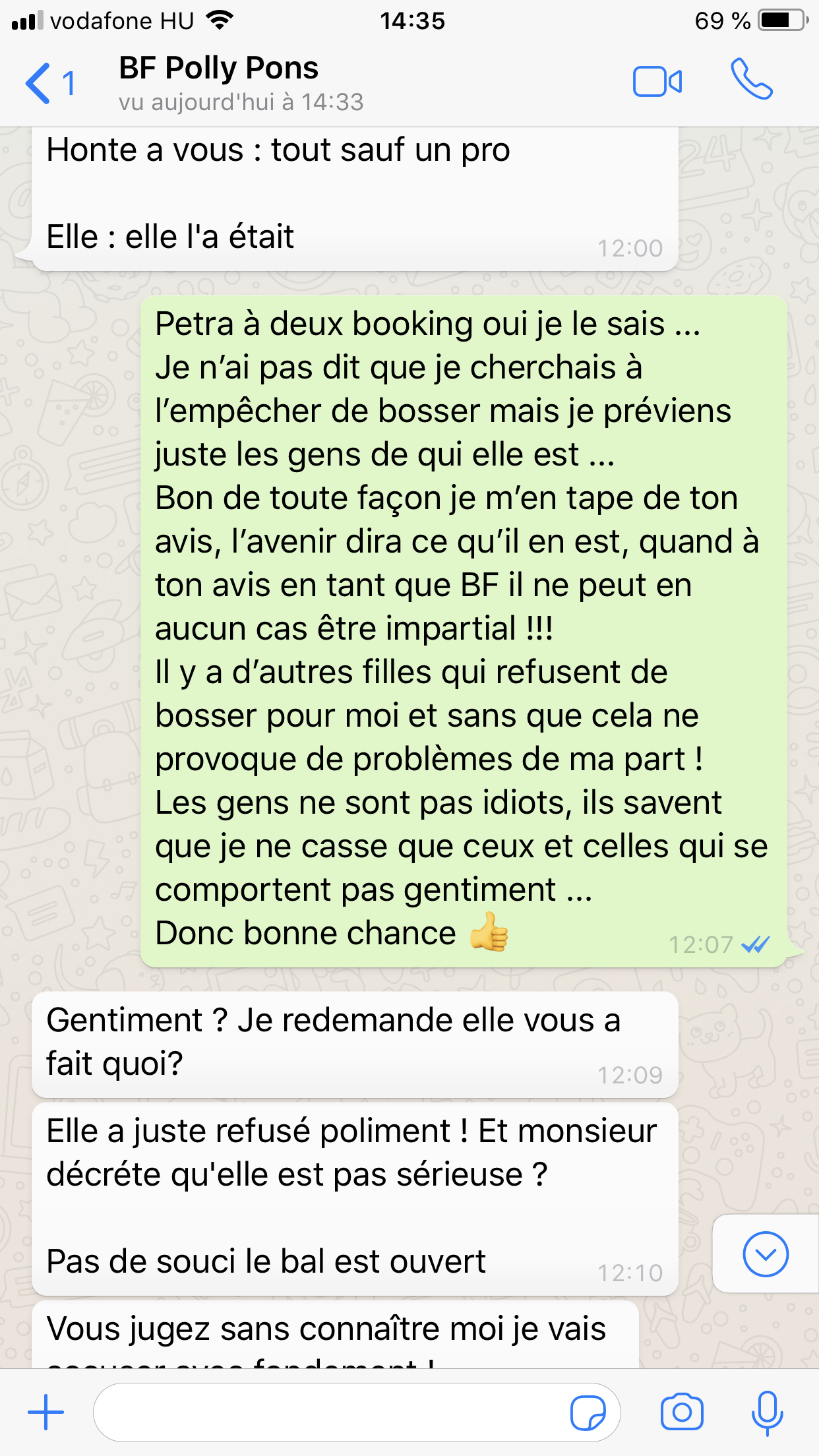Open the sticker picker
Image resolution: width=819 pixels, height=1456 pixels.
point(587,1412)
